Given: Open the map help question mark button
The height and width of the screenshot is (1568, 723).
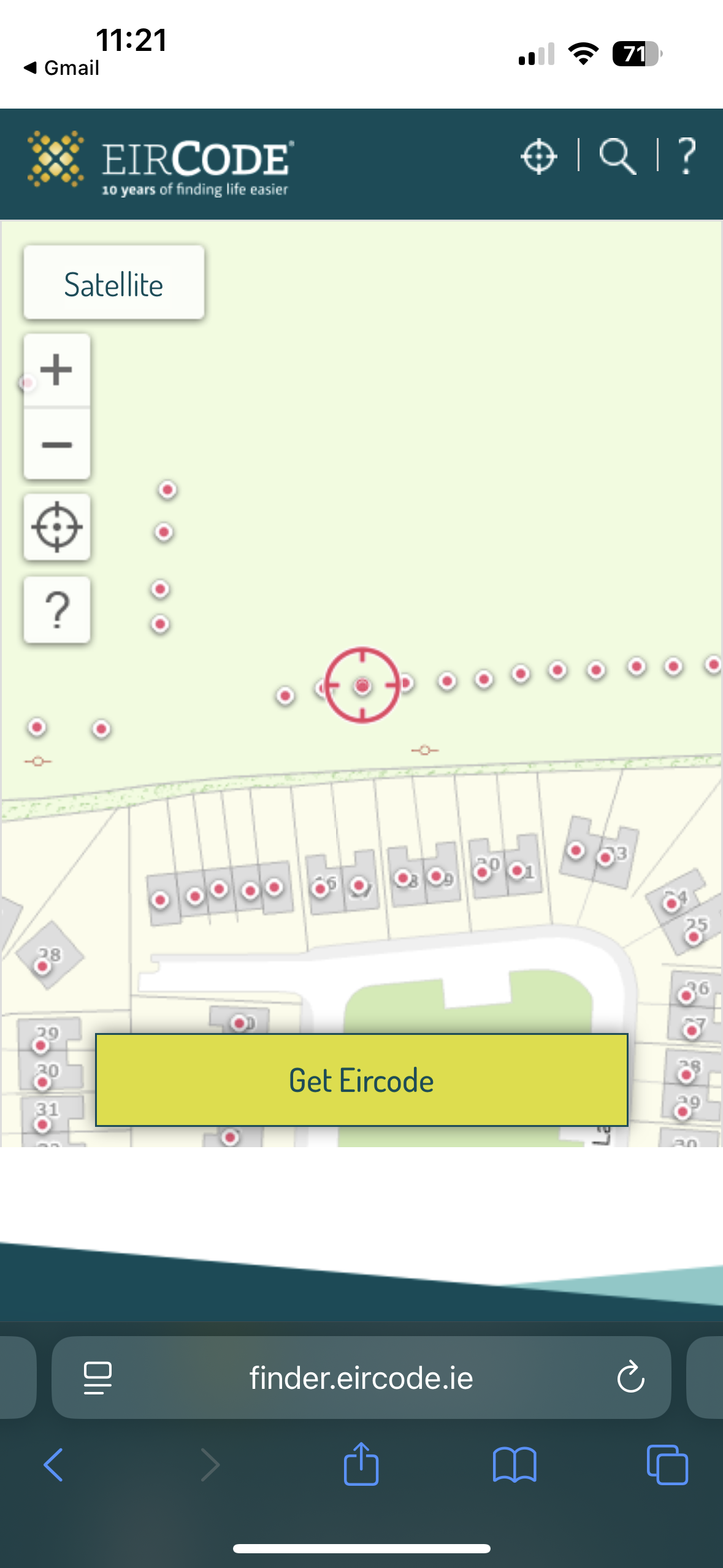Looking at the screenshot, I should point(56,610).
